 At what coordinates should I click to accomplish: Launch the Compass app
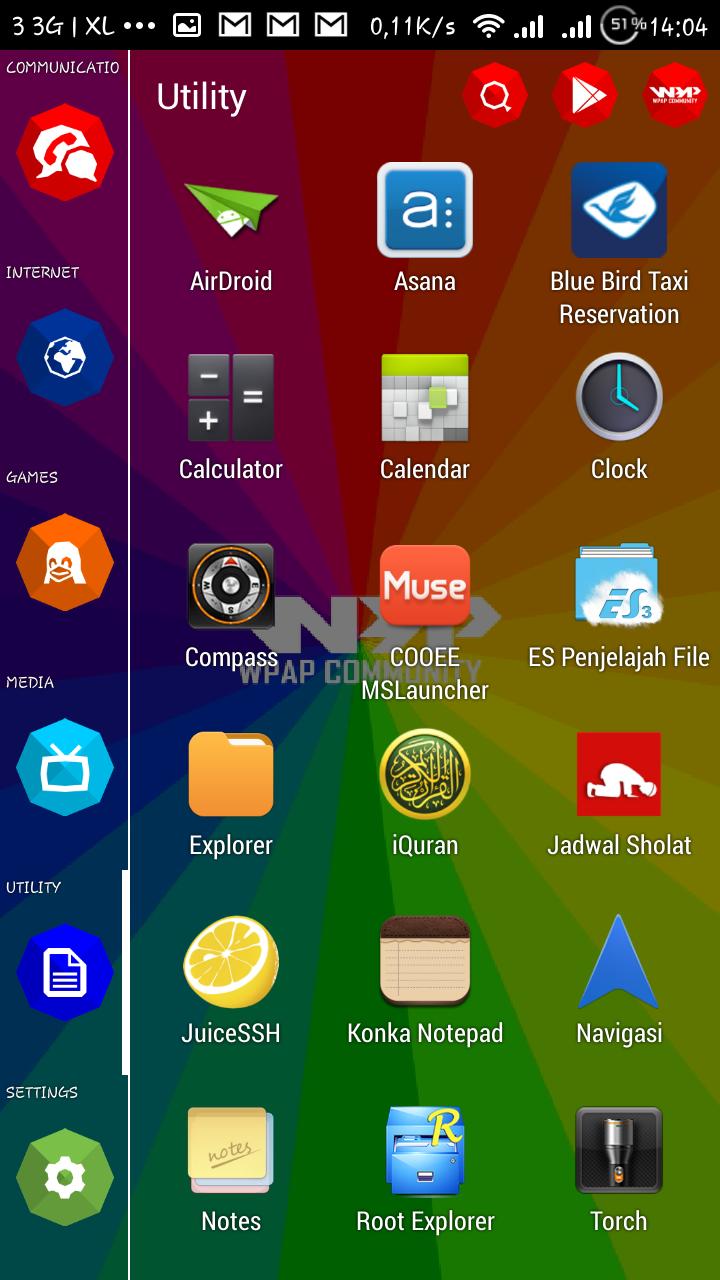(x=231, y=587)
